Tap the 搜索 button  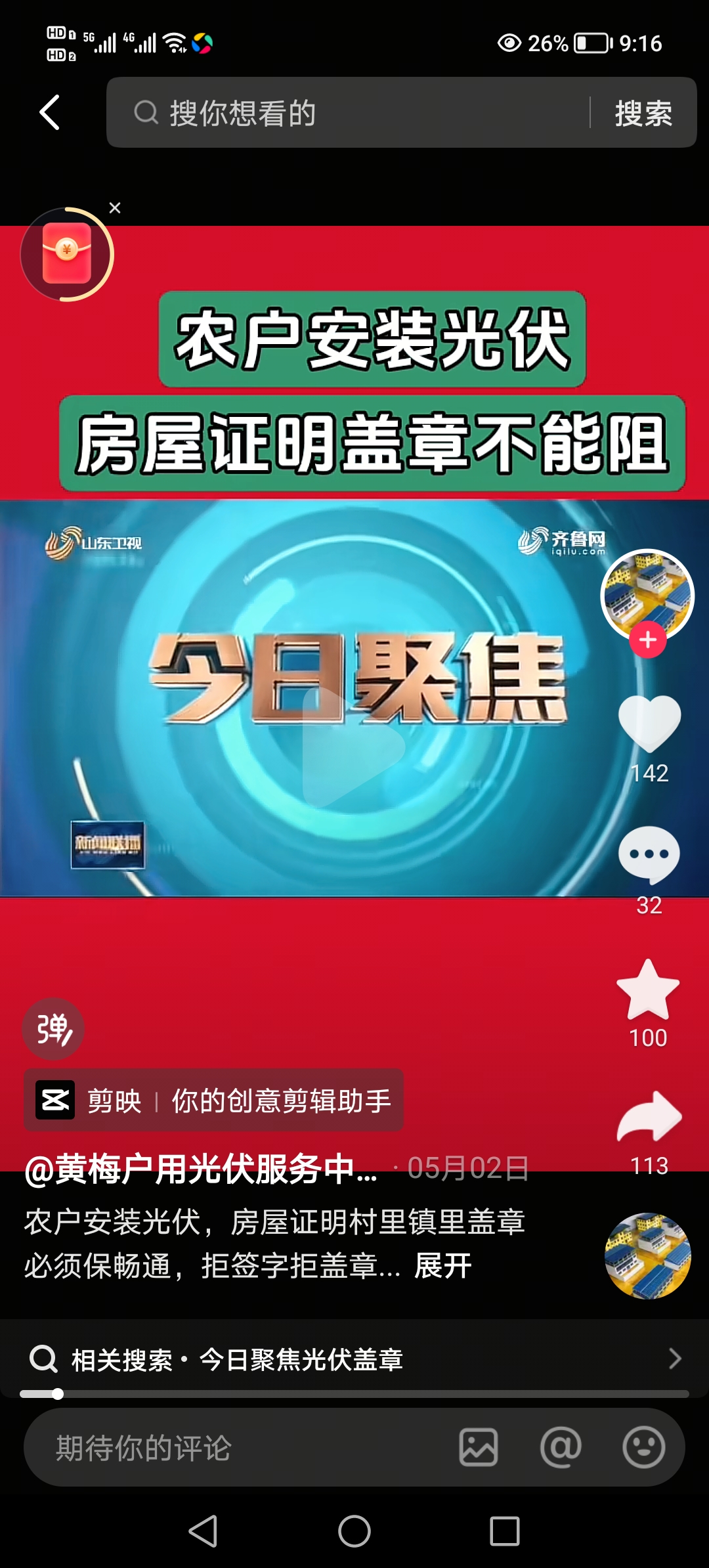click(x=643, y=113)
